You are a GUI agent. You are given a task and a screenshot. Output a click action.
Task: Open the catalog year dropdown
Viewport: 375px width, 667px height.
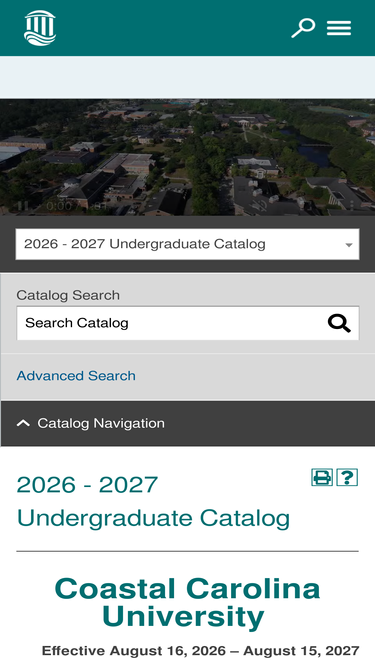pyautogui.click(x=188, y=244)
